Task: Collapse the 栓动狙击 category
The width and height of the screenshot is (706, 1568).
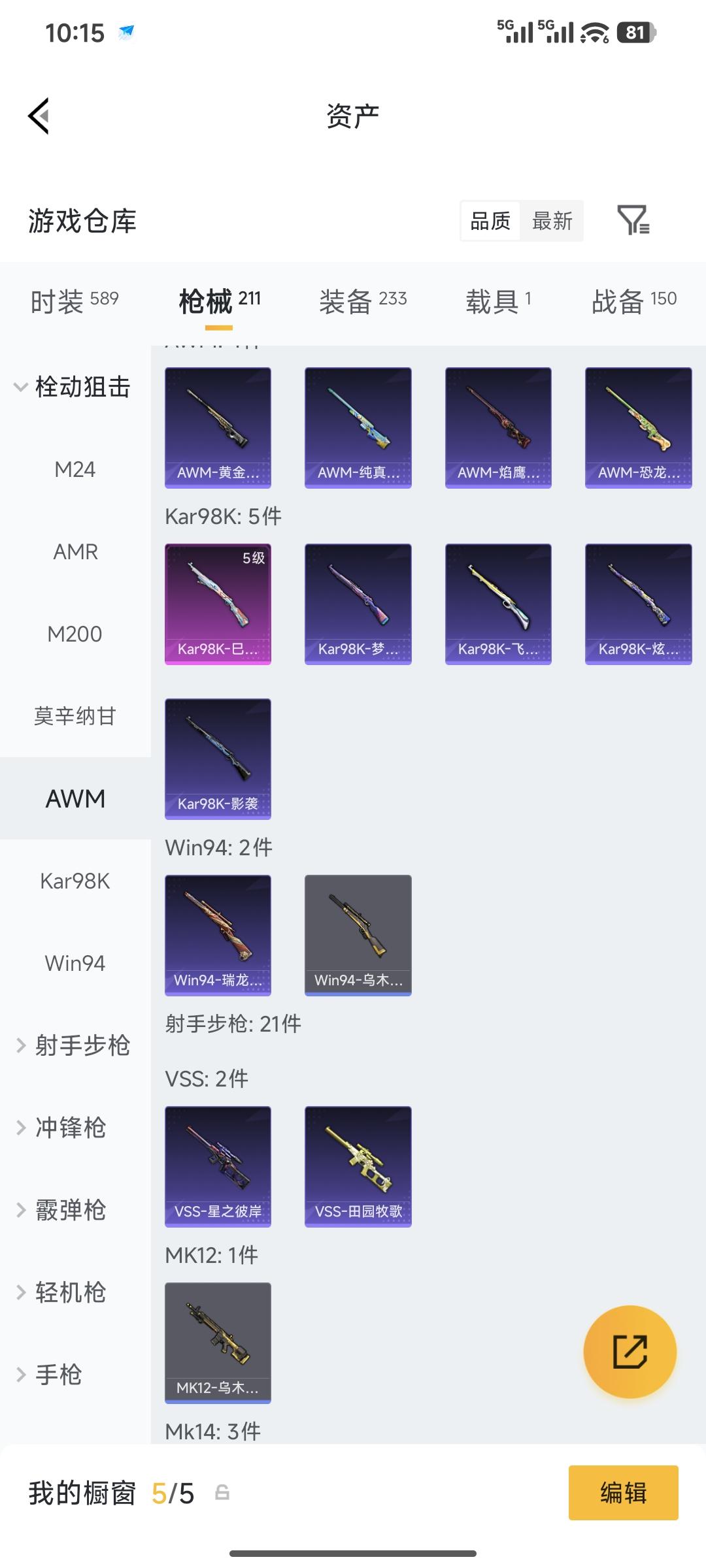Action: 72,387
